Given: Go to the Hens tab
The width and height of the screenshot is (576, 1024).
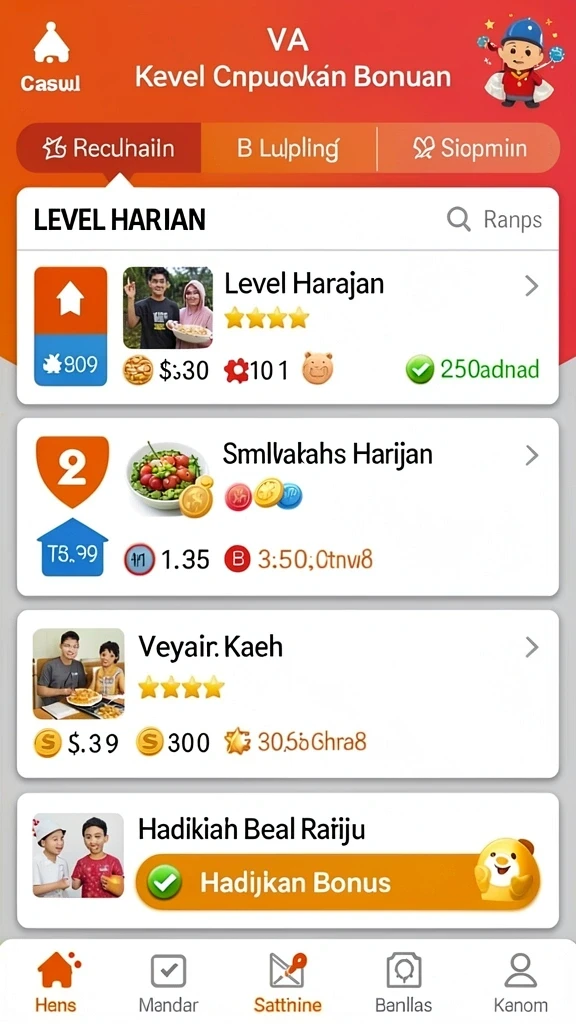Looking at the screenshot, I should click(x=56, y=982).
